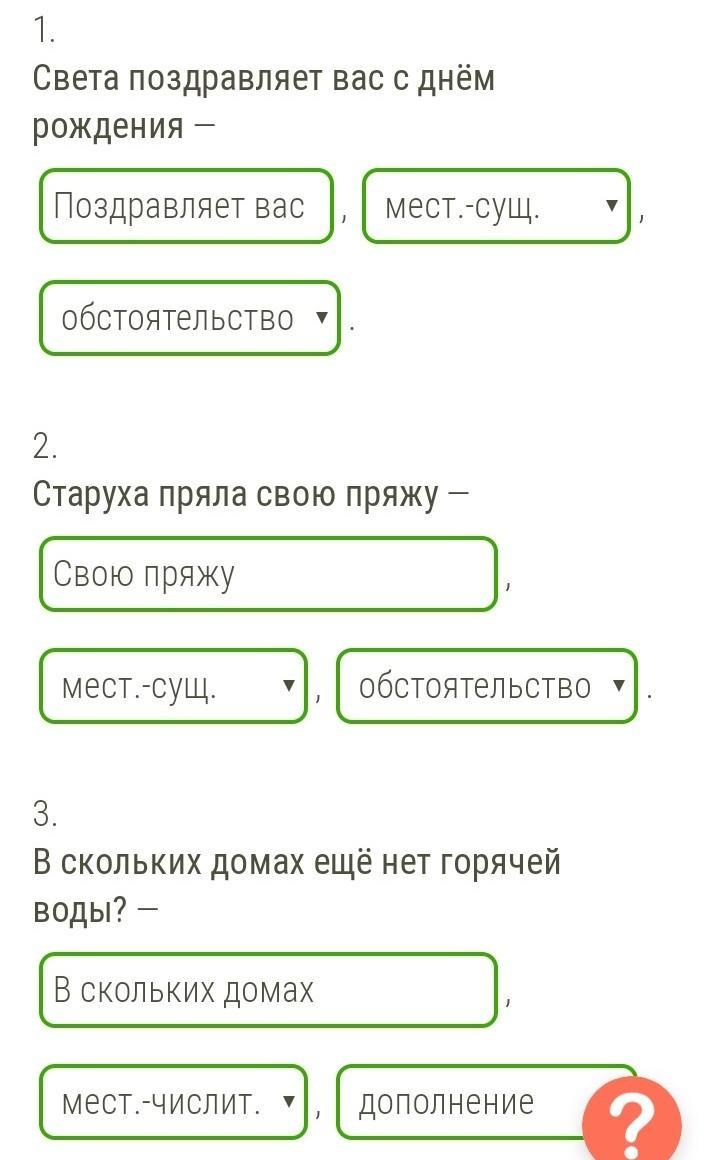Viewport: 720px width, 1160px height.
Task: Expand the 'обстоятельство' dropdown in question 2
Action: click(487, 686)
